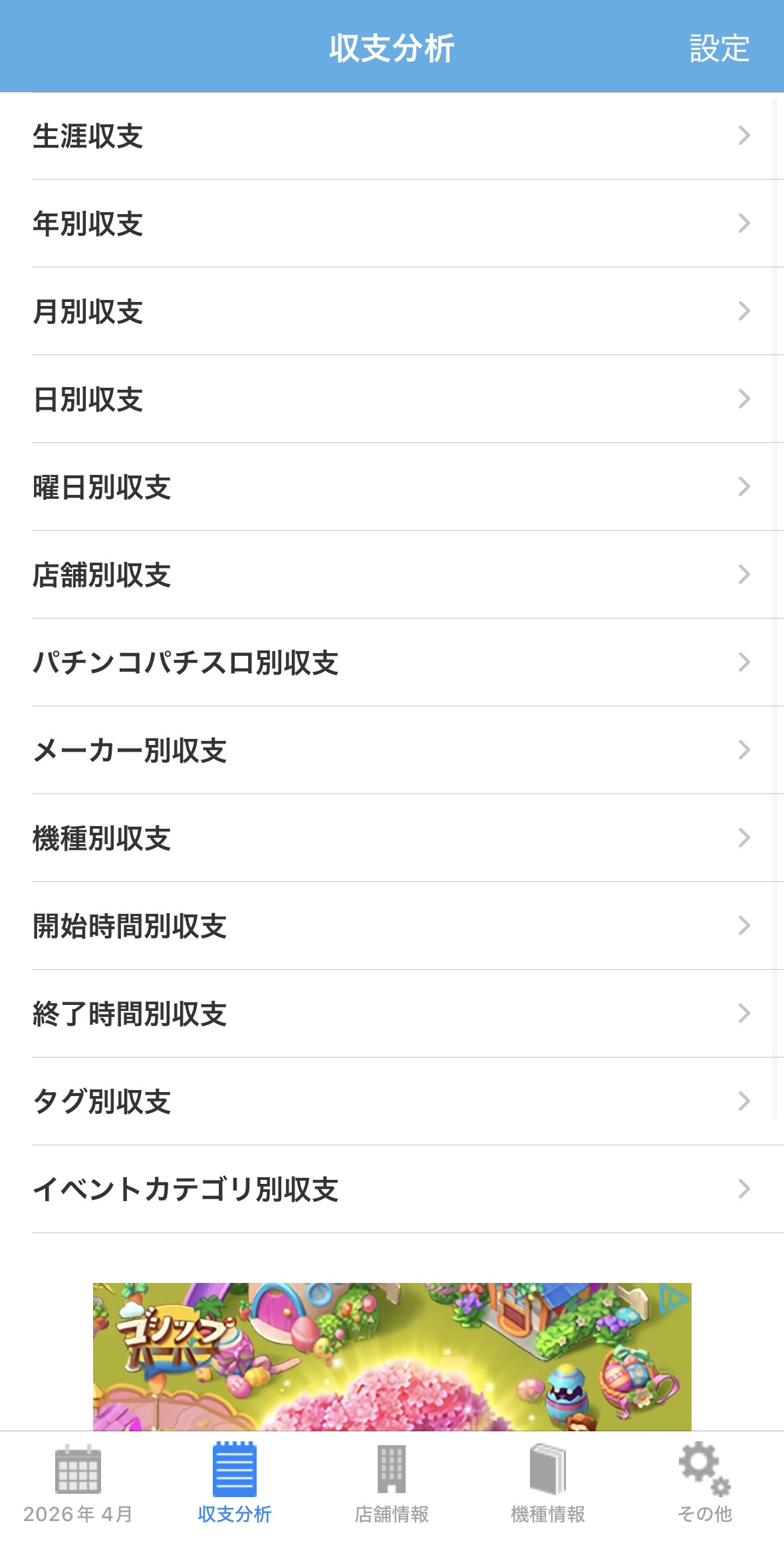Switch to the 2026年4月 calendar tab

pyautogui.click(x=78, y=1484)
